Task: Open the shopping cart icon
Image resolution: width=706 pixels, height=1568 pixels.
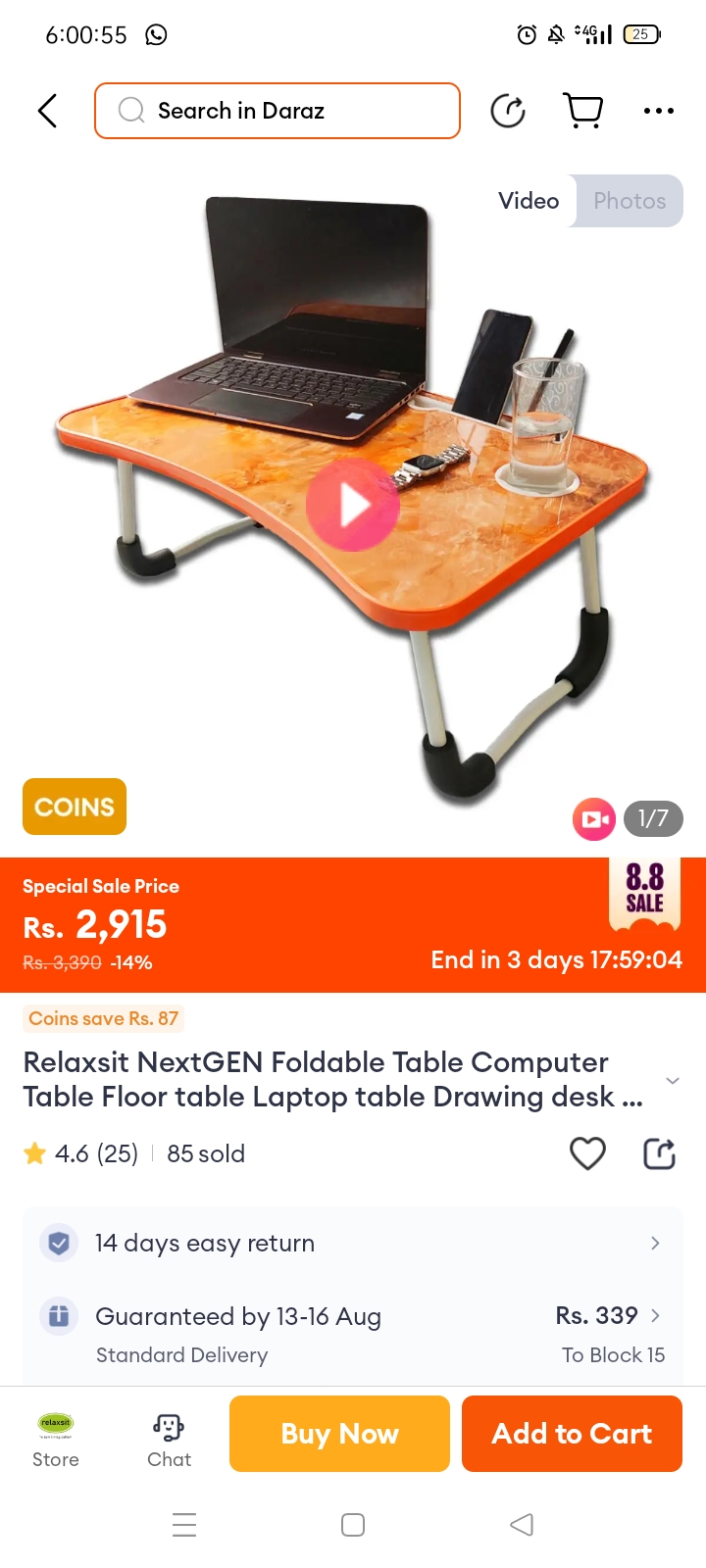Action: tap(583, 110)
